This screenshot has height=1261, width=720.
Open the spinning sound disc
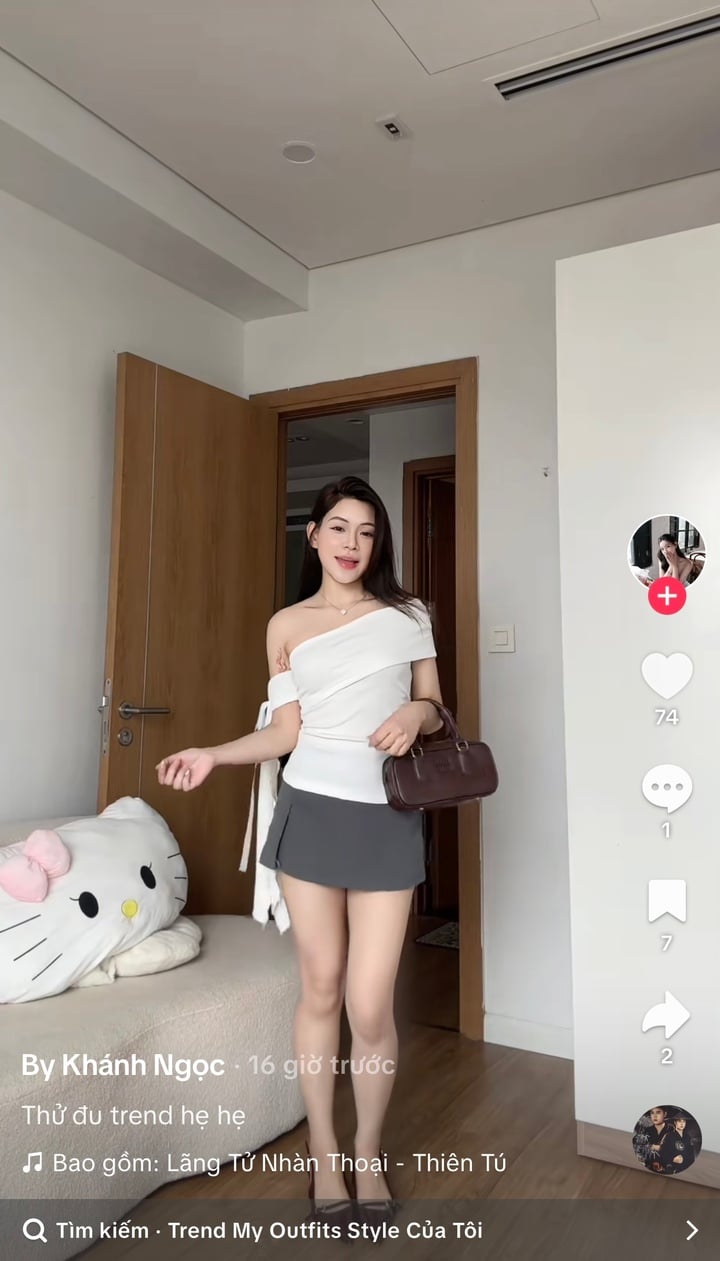tap(666, 1140)
